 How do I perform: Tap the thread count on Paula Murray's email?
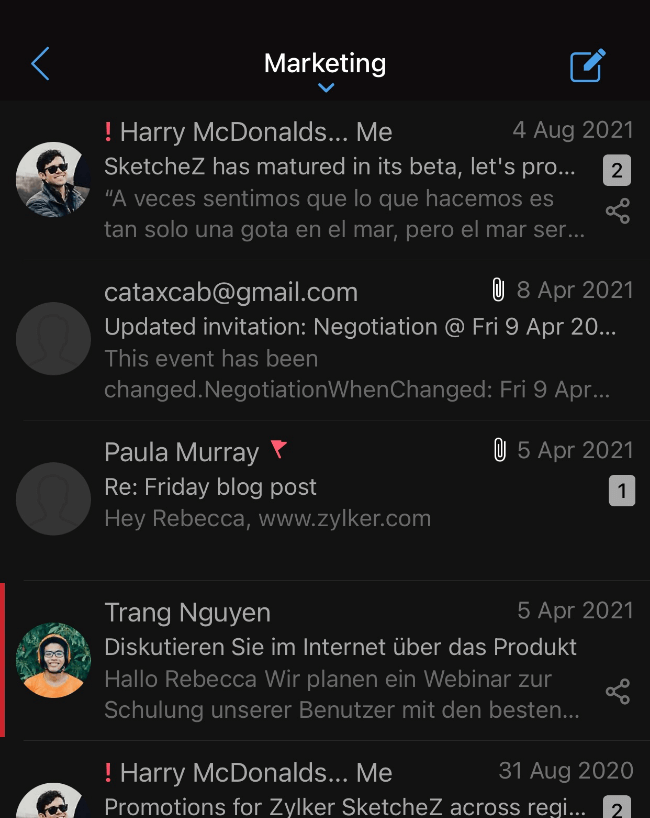coord(621,491)
